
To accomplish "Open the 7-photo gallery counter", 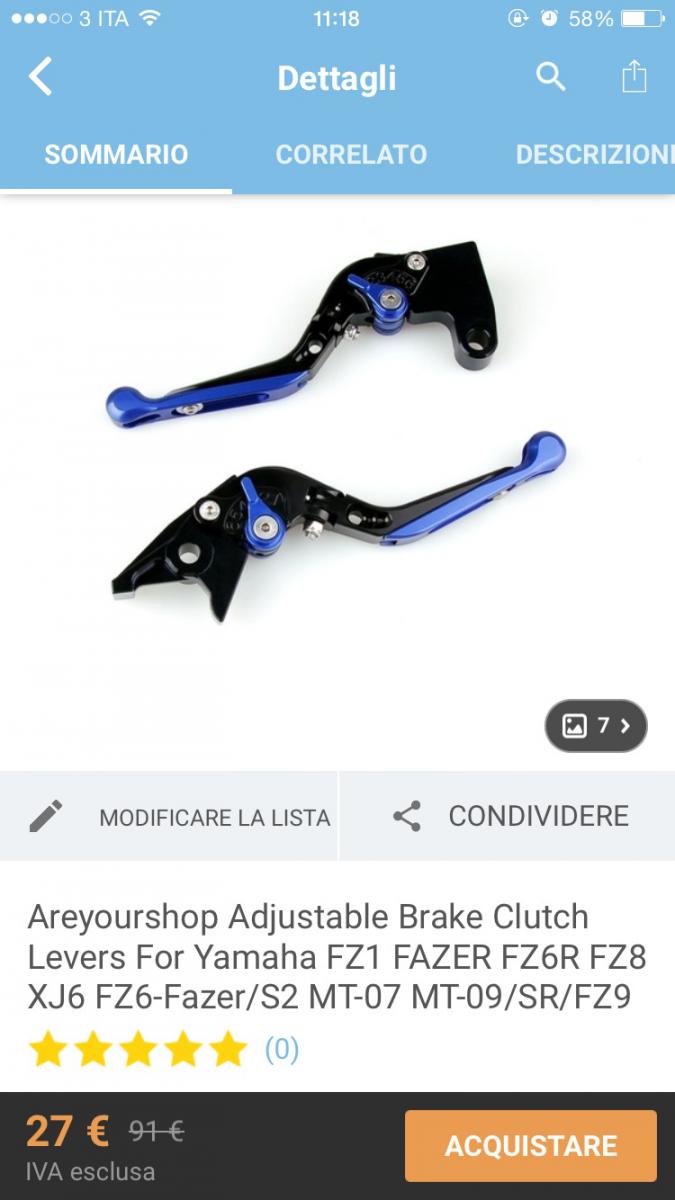I will [596, 726].
